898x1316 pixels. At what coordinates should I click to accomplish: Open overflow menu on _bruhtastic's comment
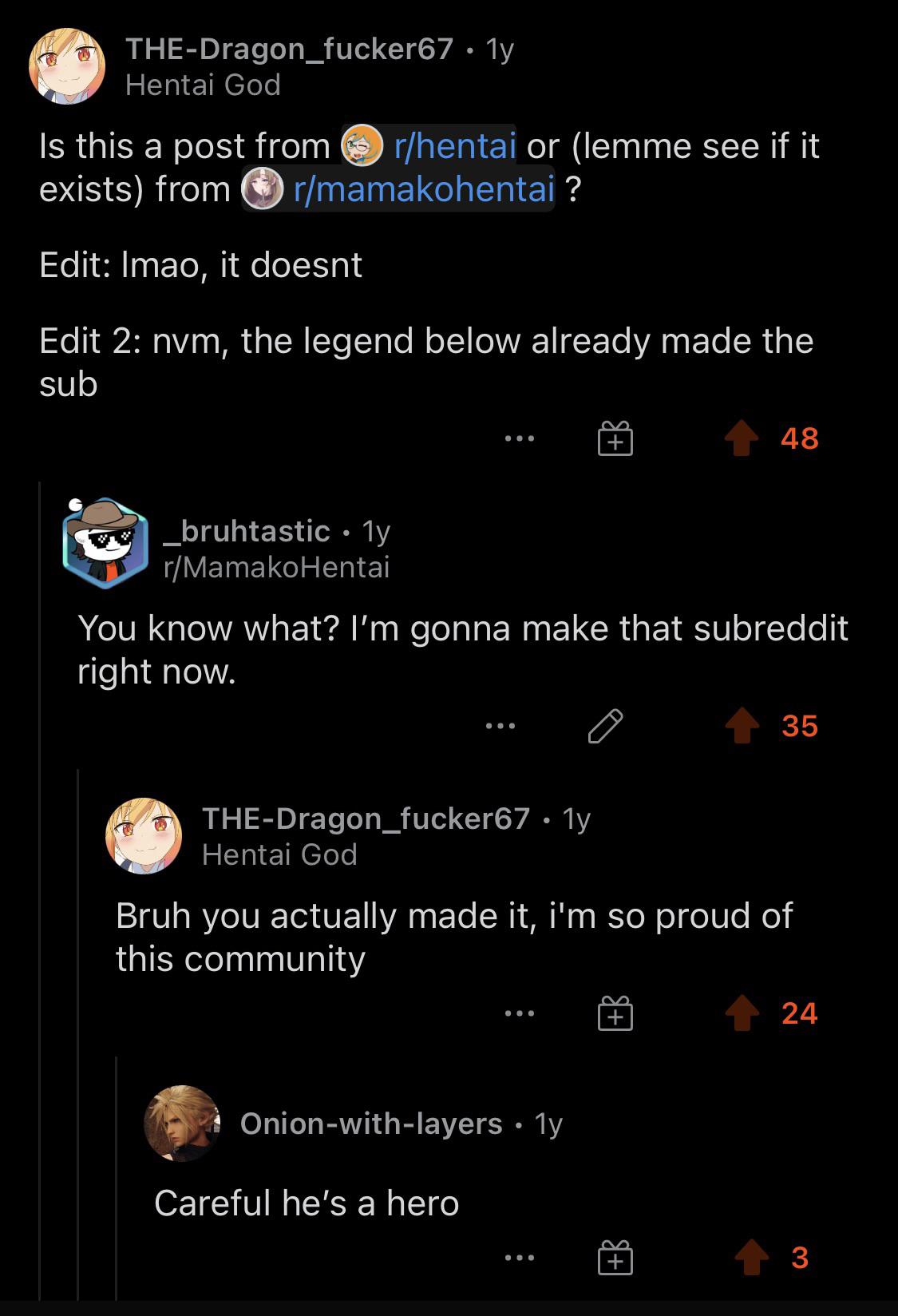[x=500, y=726]
